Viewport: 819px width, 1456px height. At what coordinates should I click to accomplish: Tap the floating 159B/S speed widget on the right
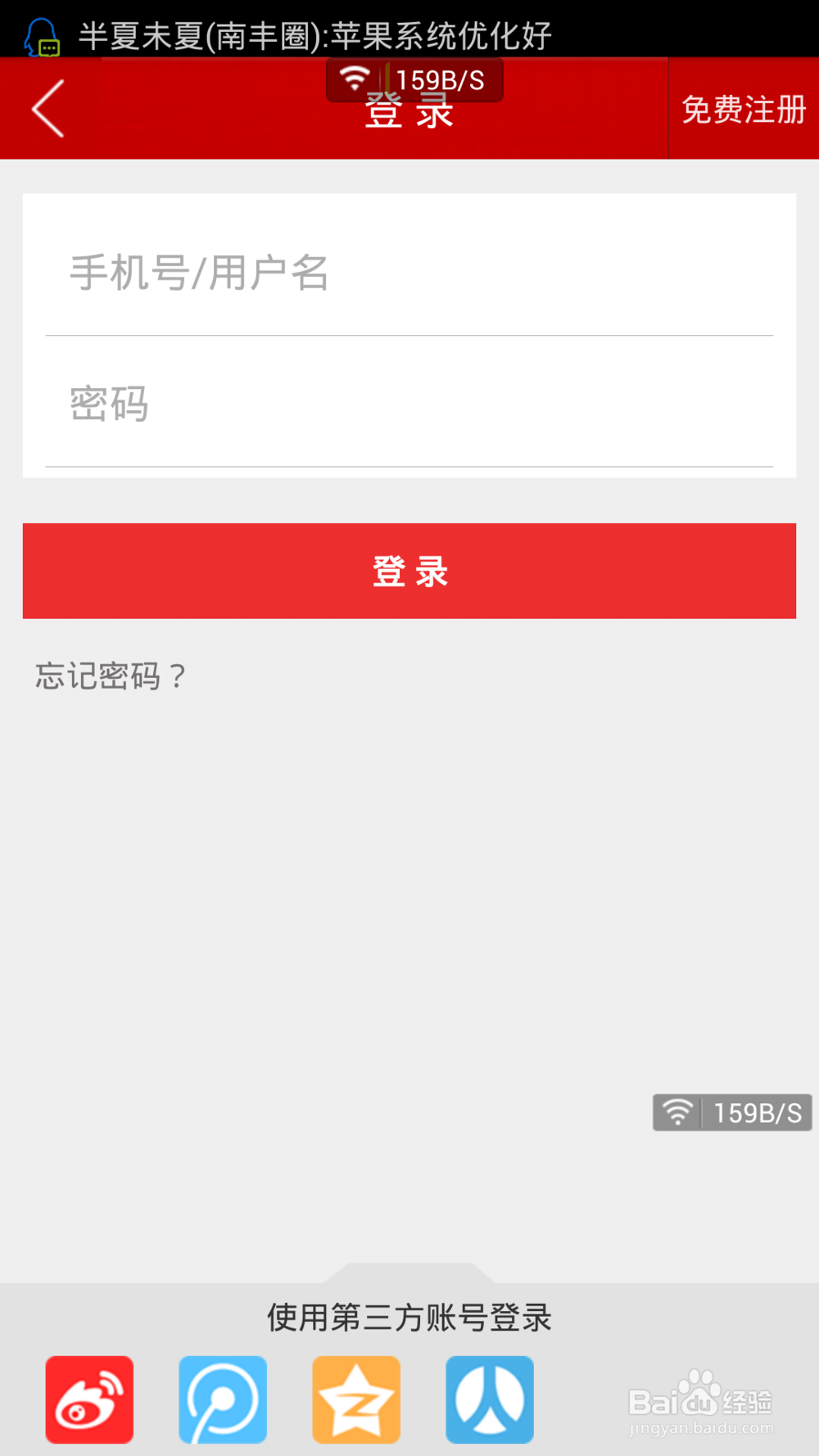tap(732, 1113)
